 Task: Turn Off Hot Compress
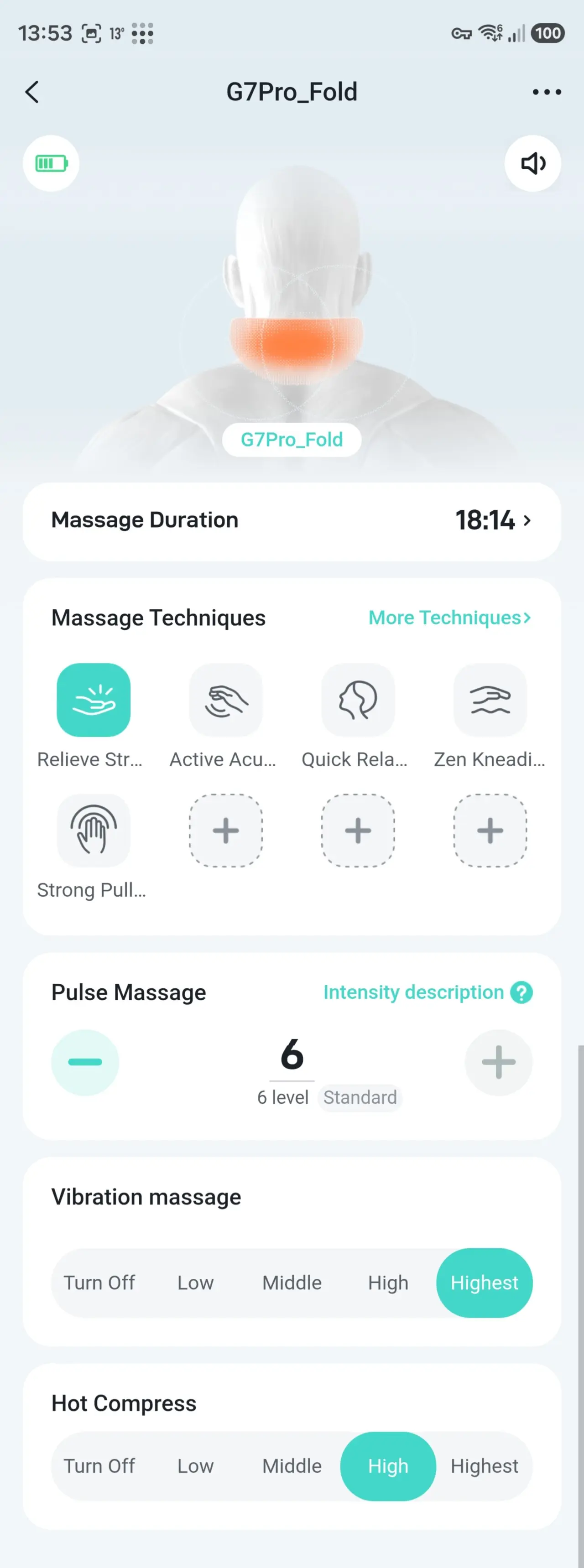[x=99, y=1466]
